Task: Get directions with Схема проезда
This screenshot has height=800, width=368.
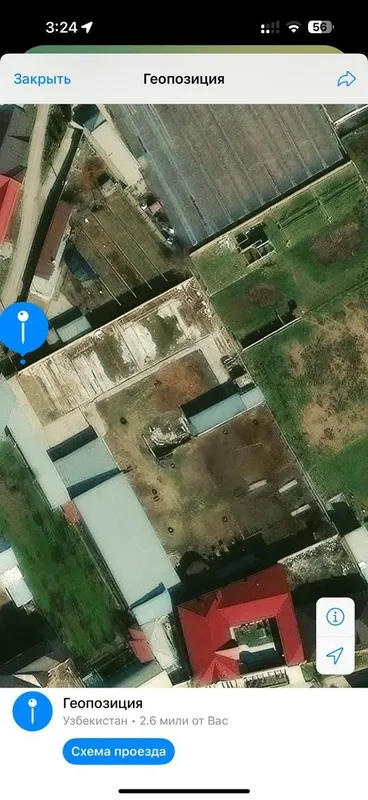Action: [x=118, y=752]
